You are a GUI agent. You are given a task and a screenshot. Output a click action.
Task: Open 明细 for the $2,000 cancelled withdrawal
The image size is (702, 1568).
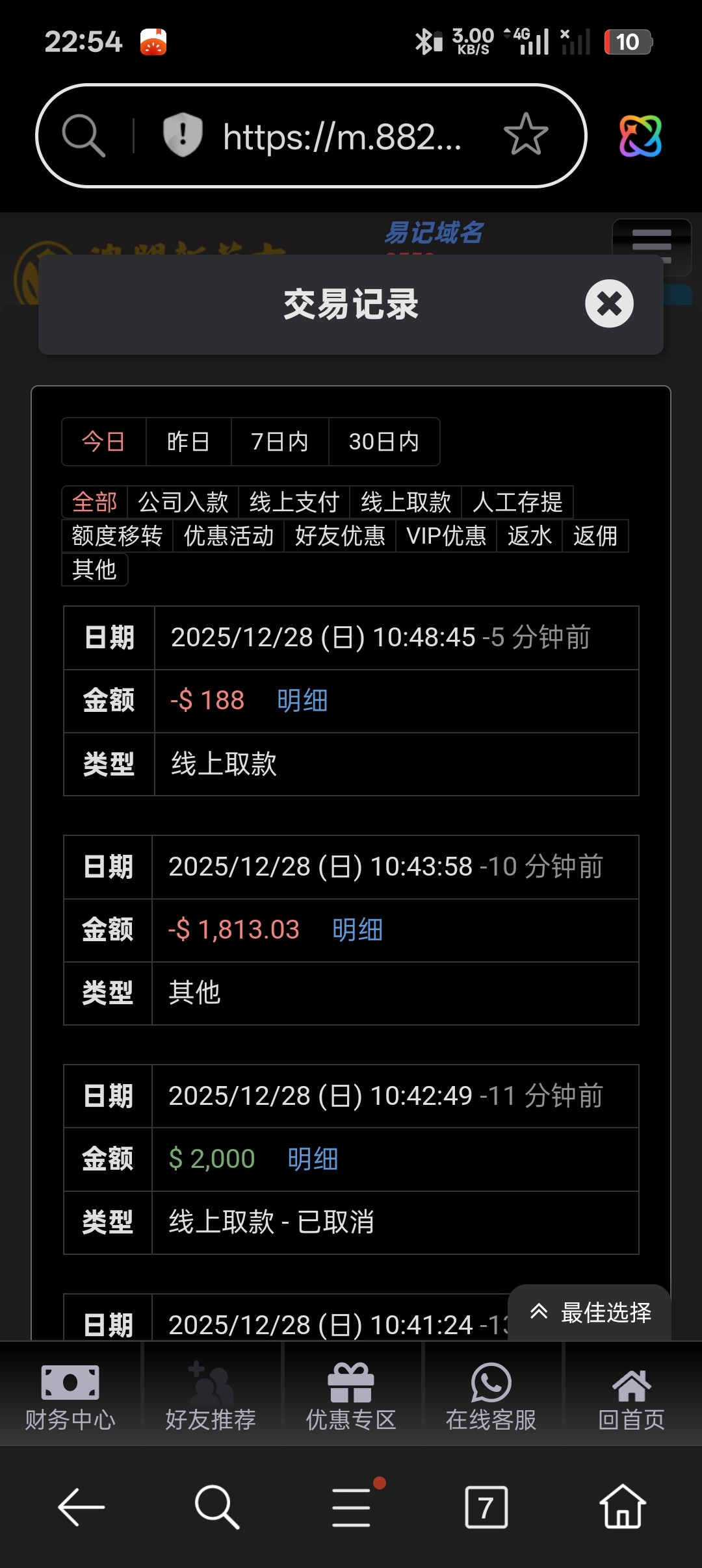313,1159
